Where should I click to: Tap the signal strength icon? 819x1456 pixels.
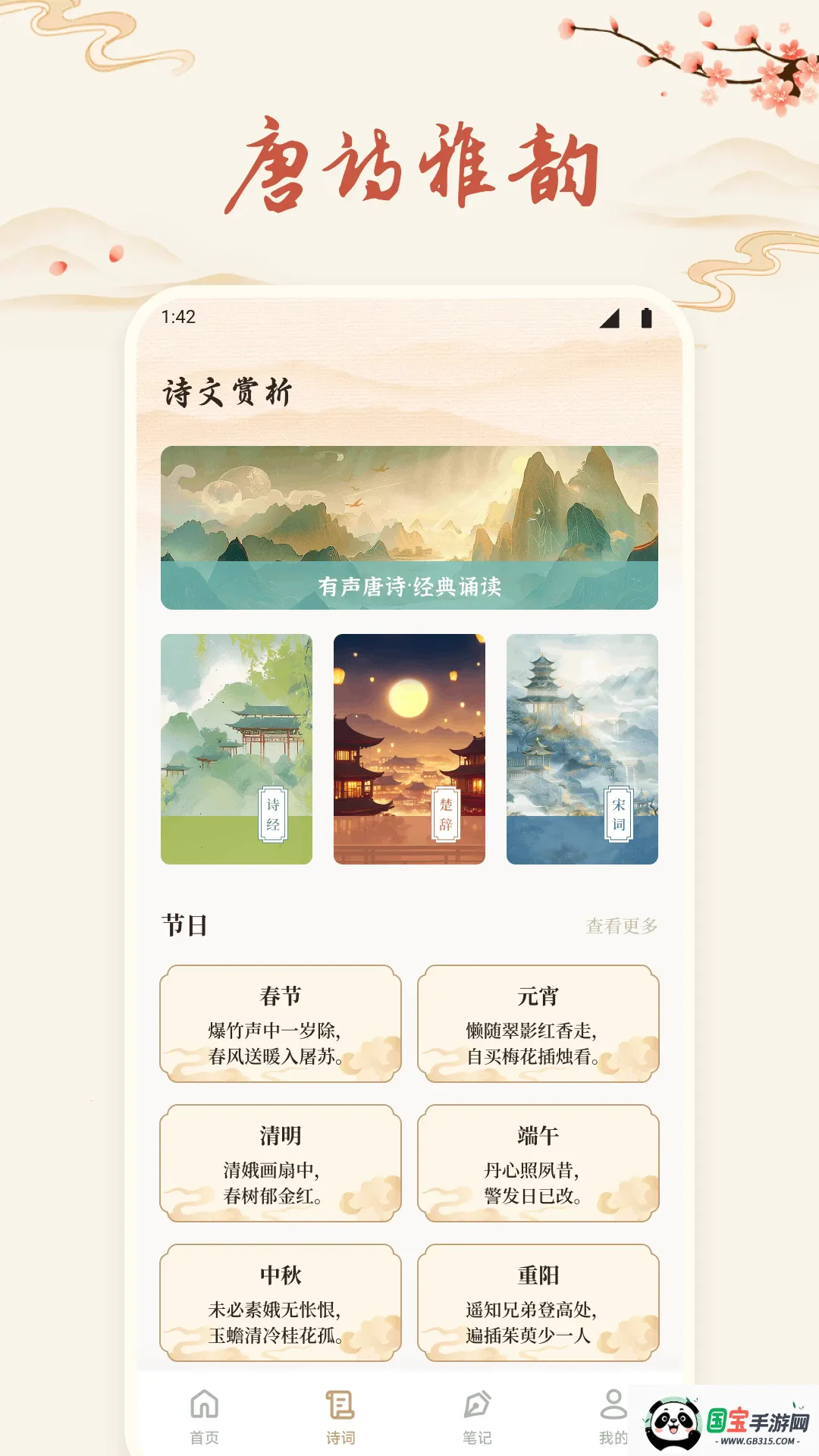click(x=610, y=320)
